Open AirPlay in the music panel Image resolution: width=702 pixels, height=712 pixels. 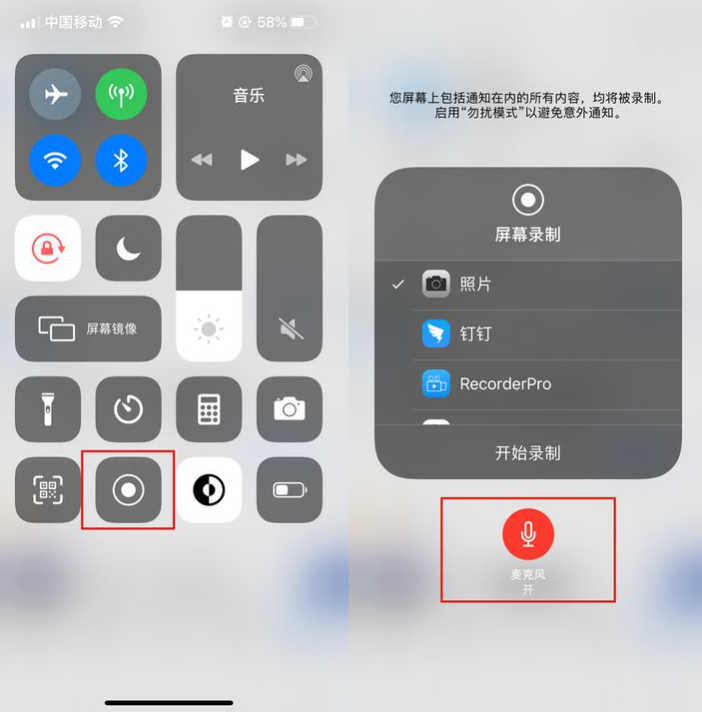[303, 73]
